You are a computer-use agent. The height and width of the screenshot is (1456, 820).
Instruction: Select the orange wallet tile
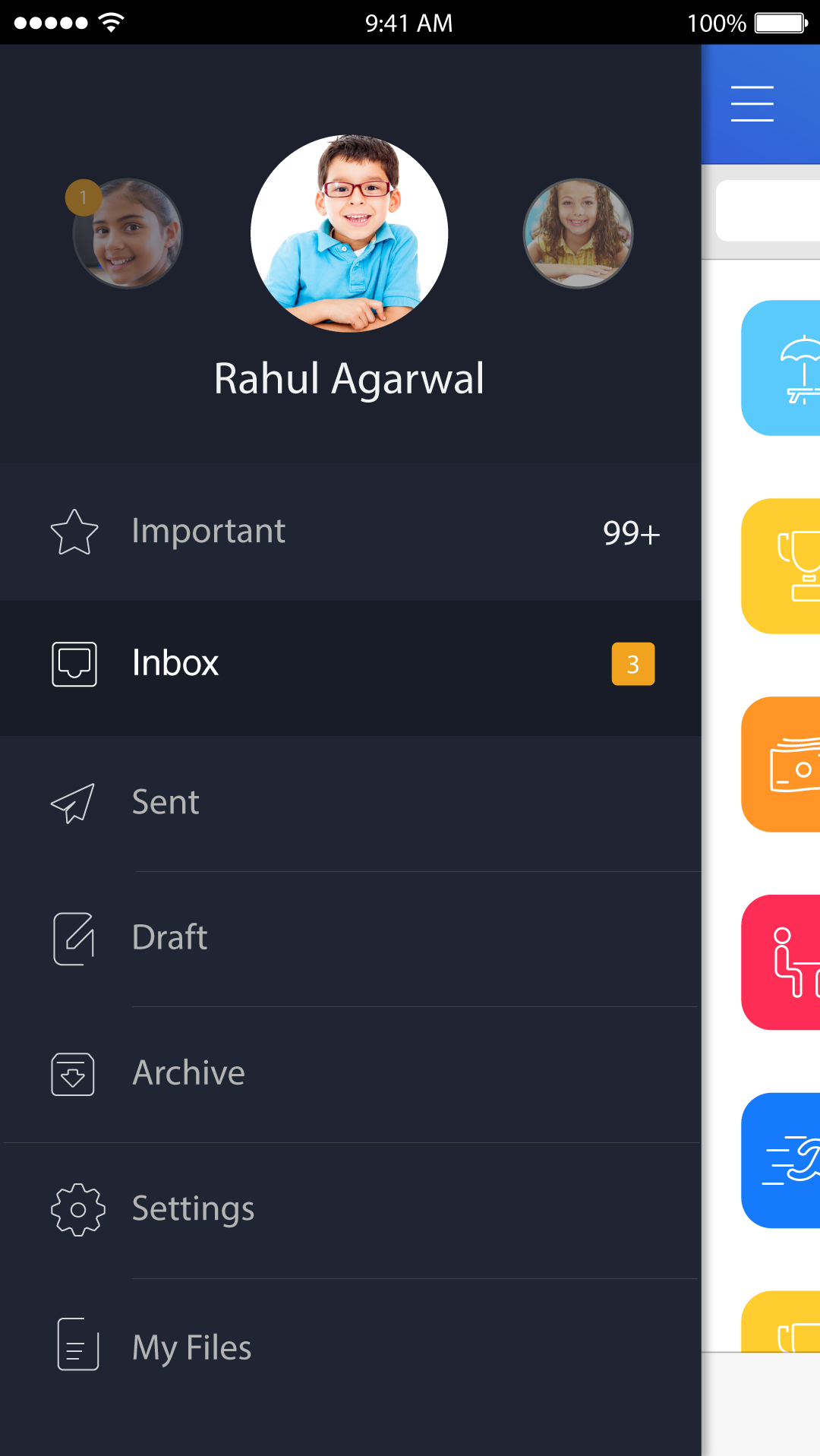[x=782, y=765]
